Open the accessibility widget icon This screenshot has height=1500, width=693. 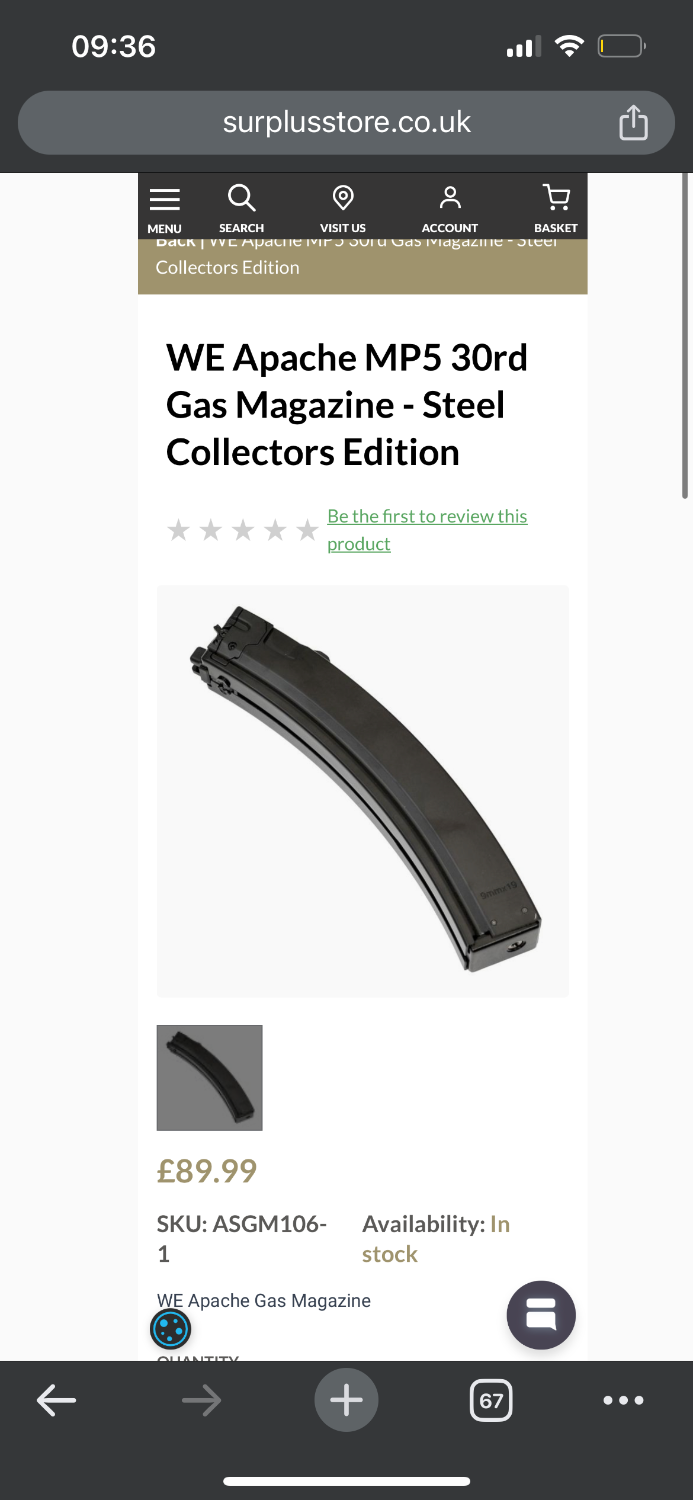[x=170, y=1330]
